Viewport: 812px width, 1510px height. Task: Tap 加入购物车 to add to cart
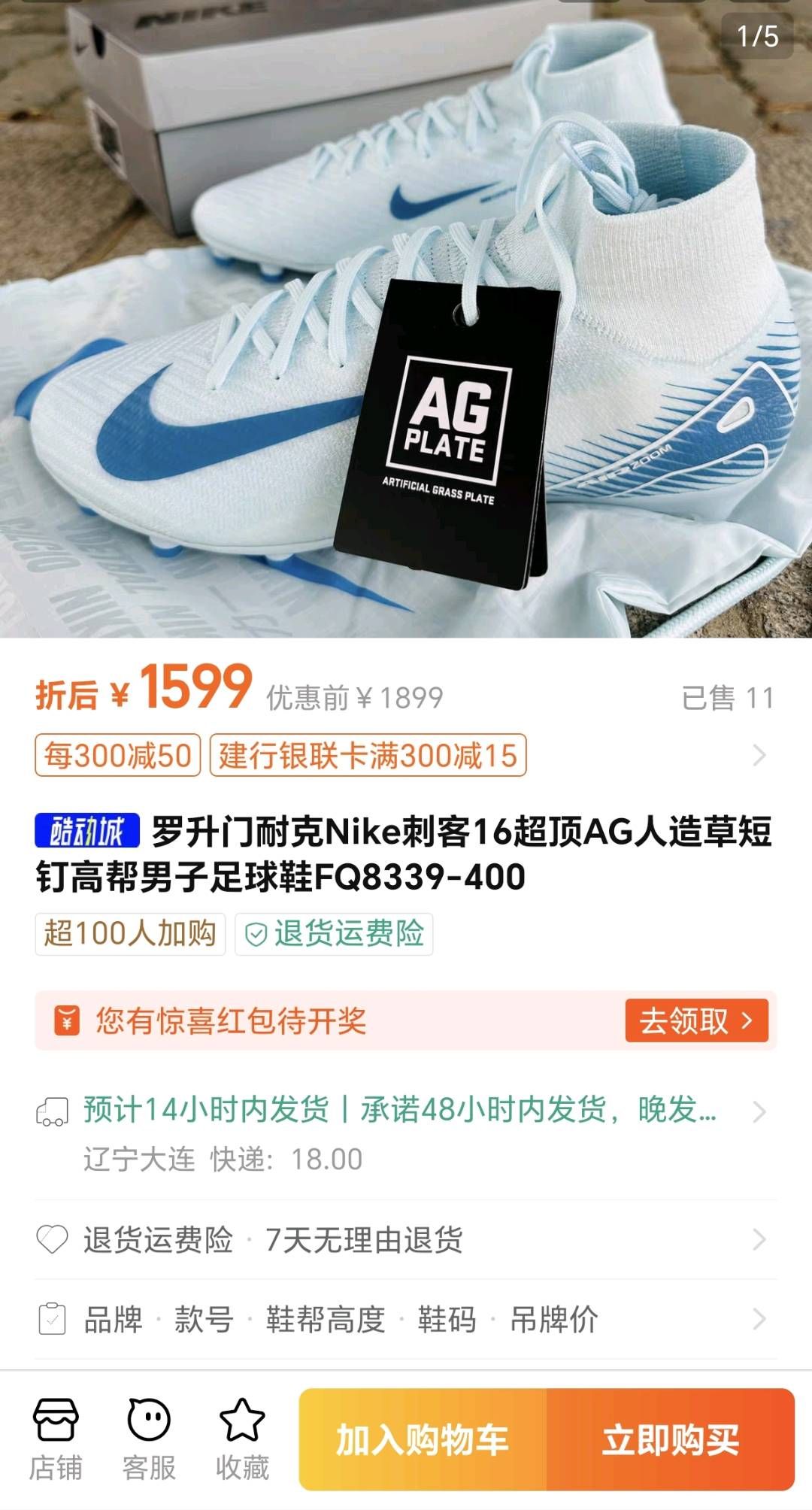coord(423,1439)
